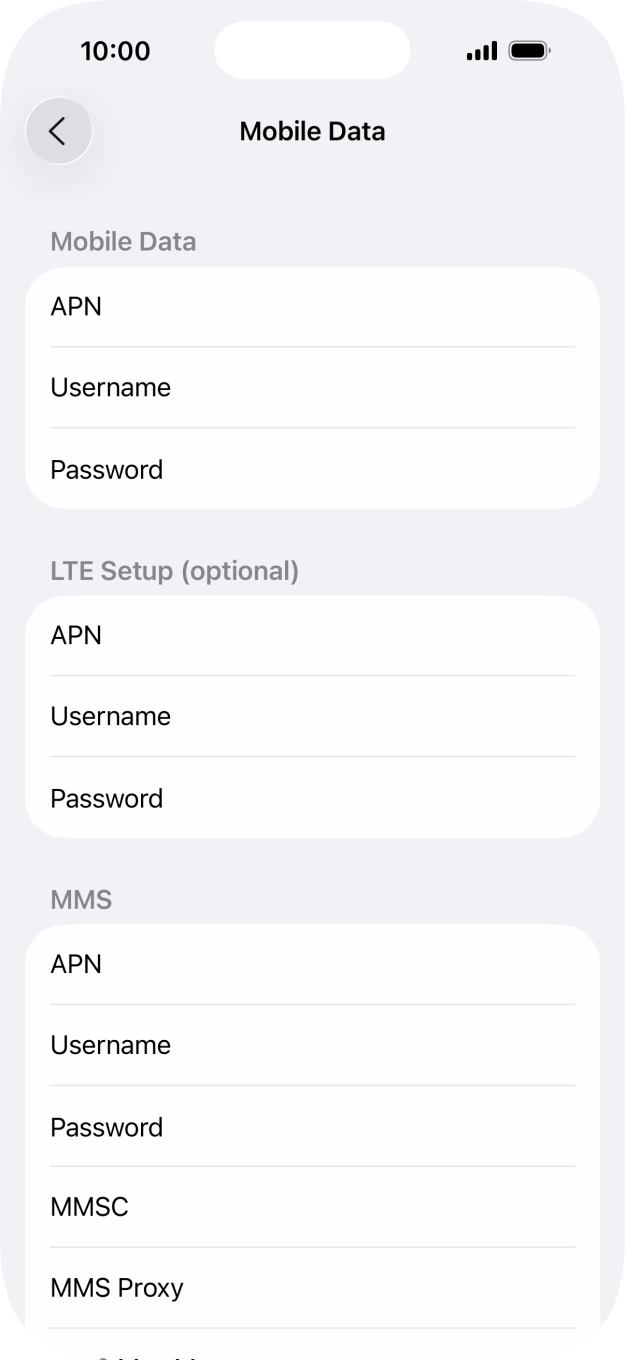
Task: Tap the Password field under LTE Setup
Action: coord(312,798)
